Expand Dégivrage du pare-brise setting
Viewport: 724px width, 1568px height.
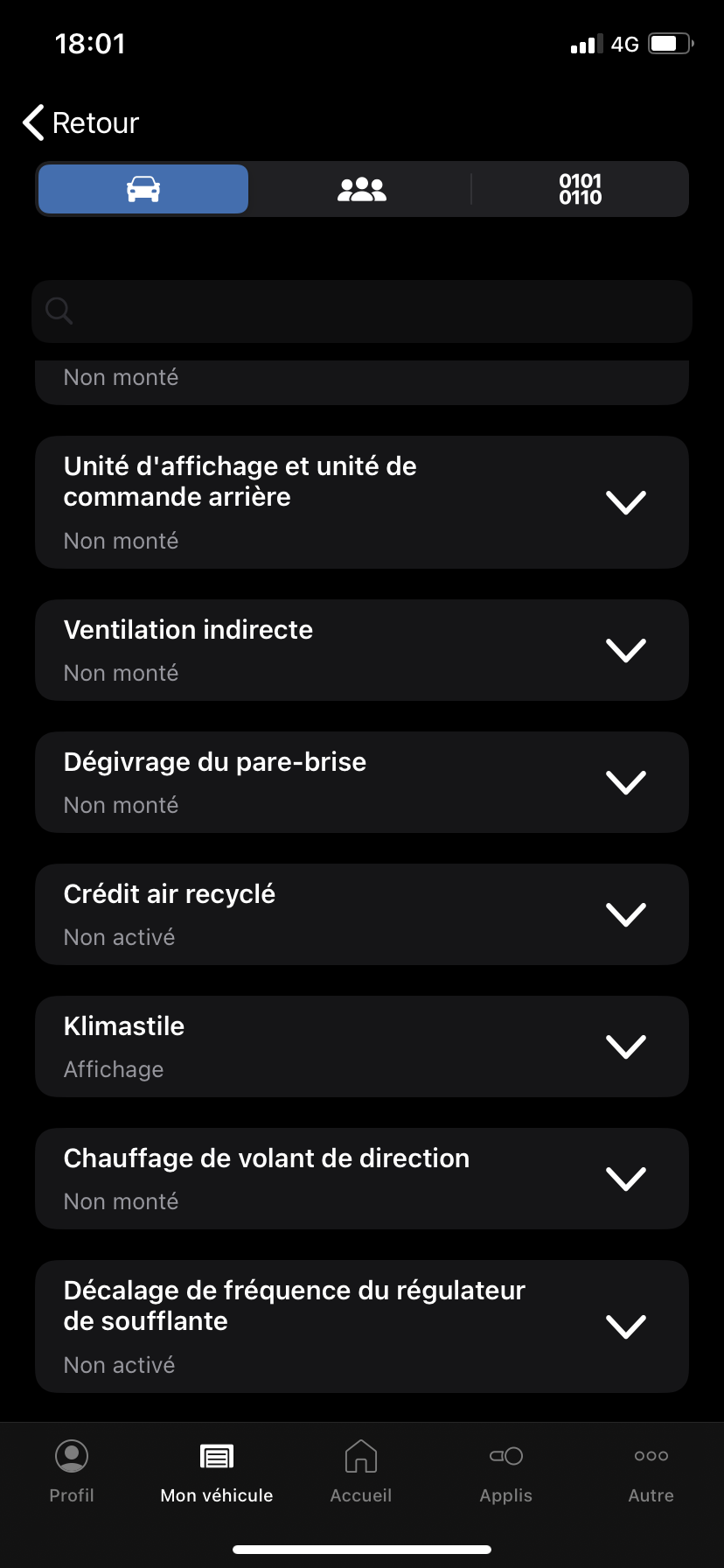click(x=625, y=782)
